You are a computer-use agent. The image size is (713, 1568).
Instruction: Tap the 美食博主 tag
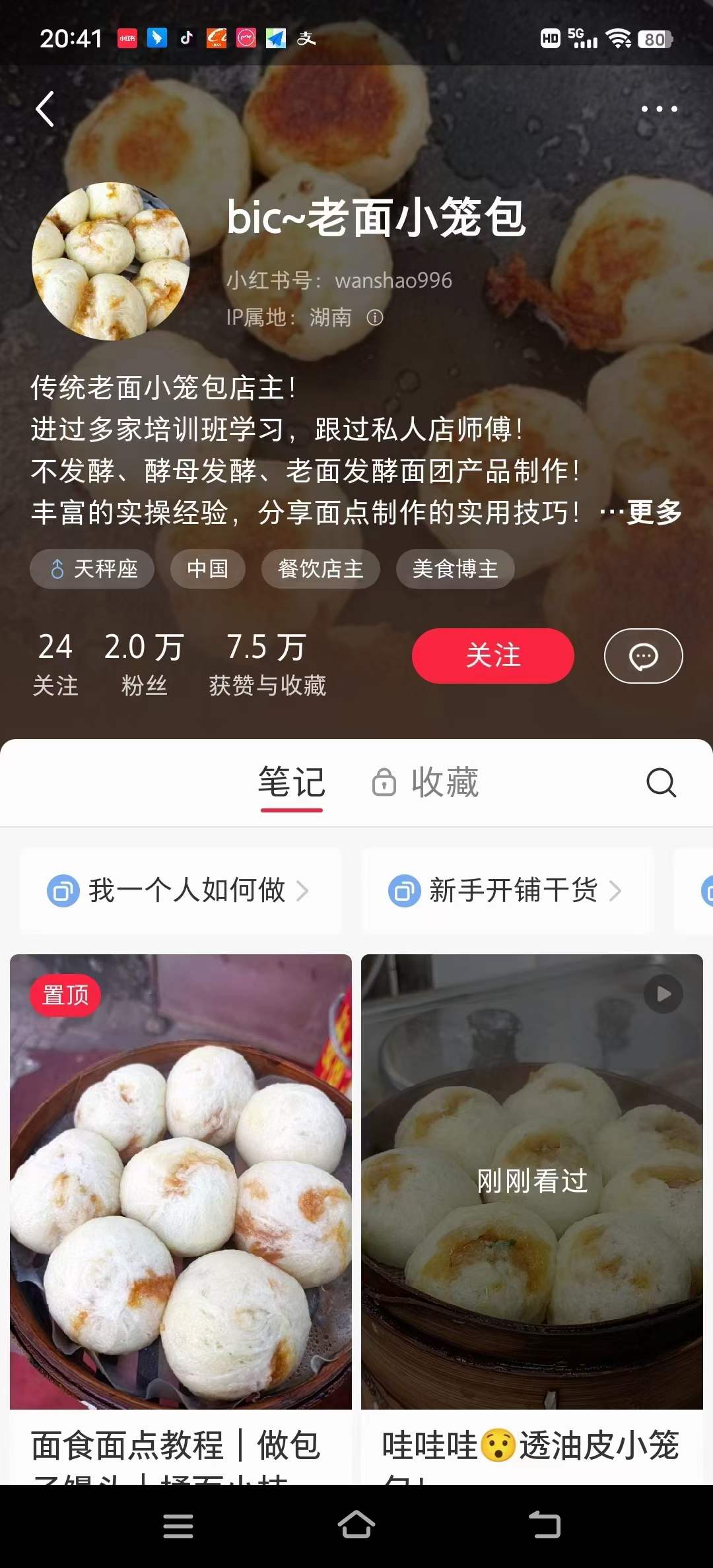454,569
